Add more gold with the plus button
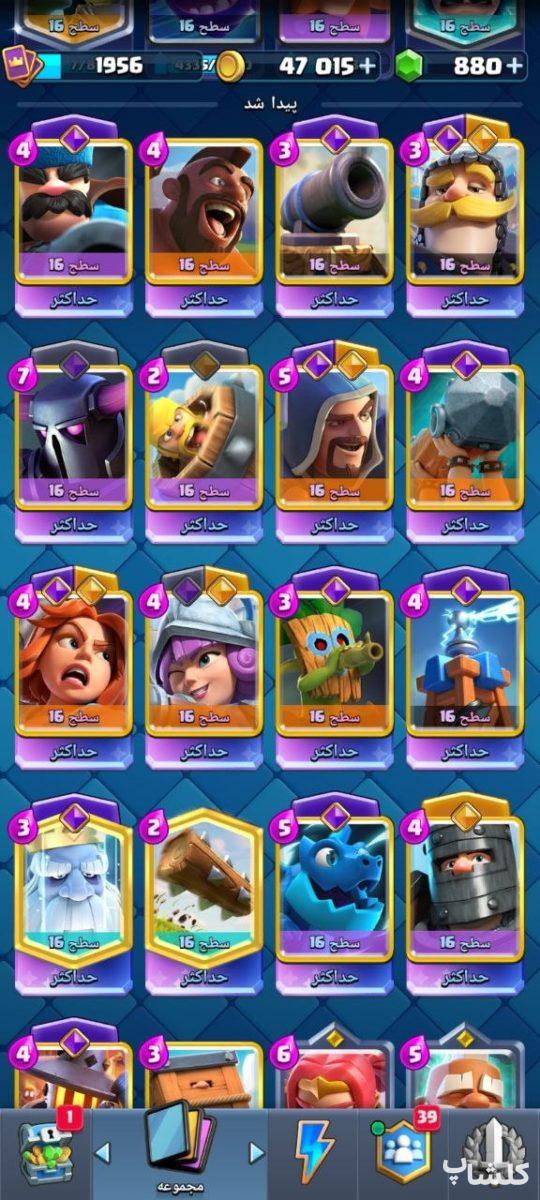Viewport: 540px width, 1200px height. (369, 66)
